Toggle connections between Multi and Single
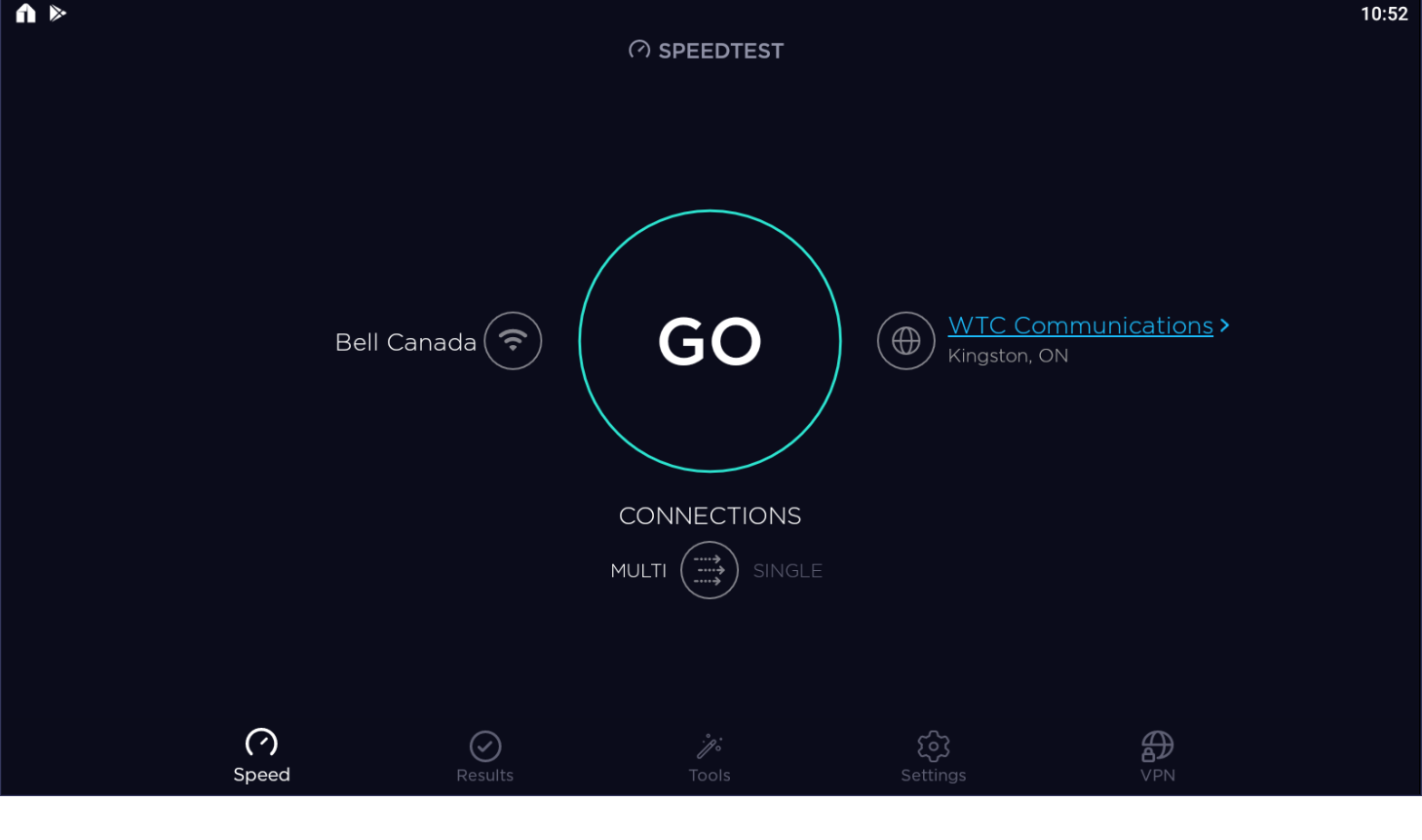This screenshot has height=840, width=1422. pyautogui.click(x=709, y=570)
